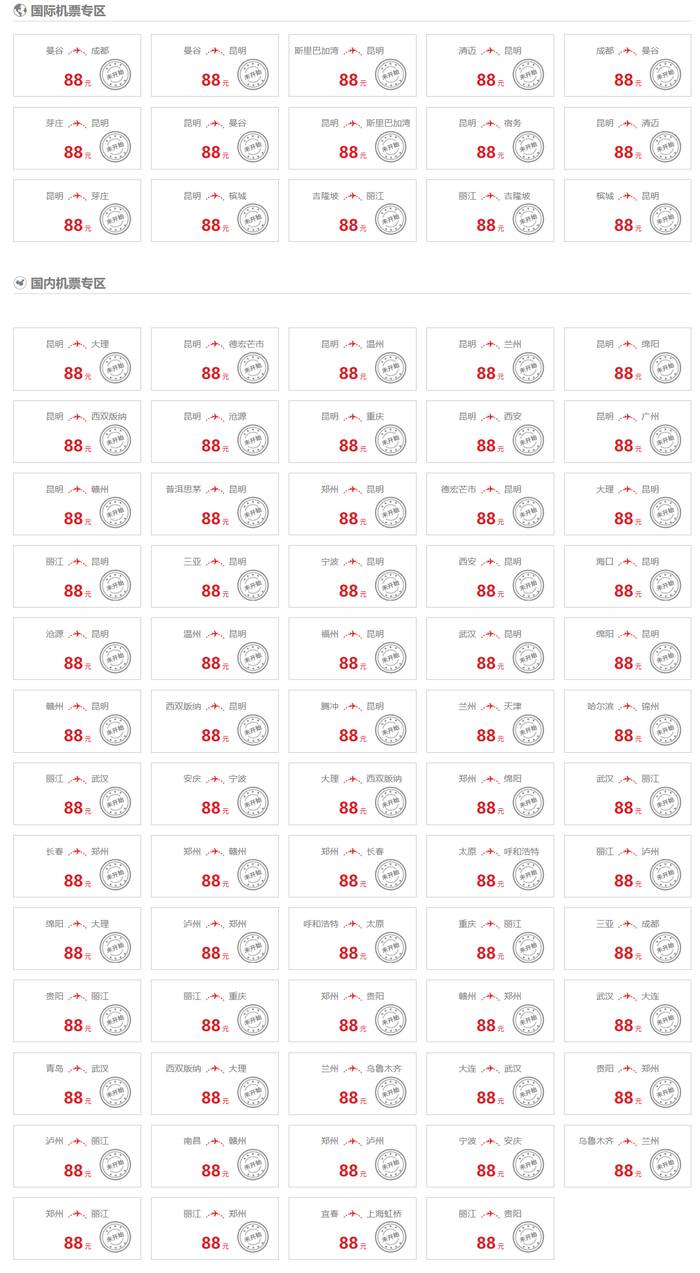Open the 曼谷 to 成都 flight card
Viewport: 700px width, 1273px height.
click(77, 66)
